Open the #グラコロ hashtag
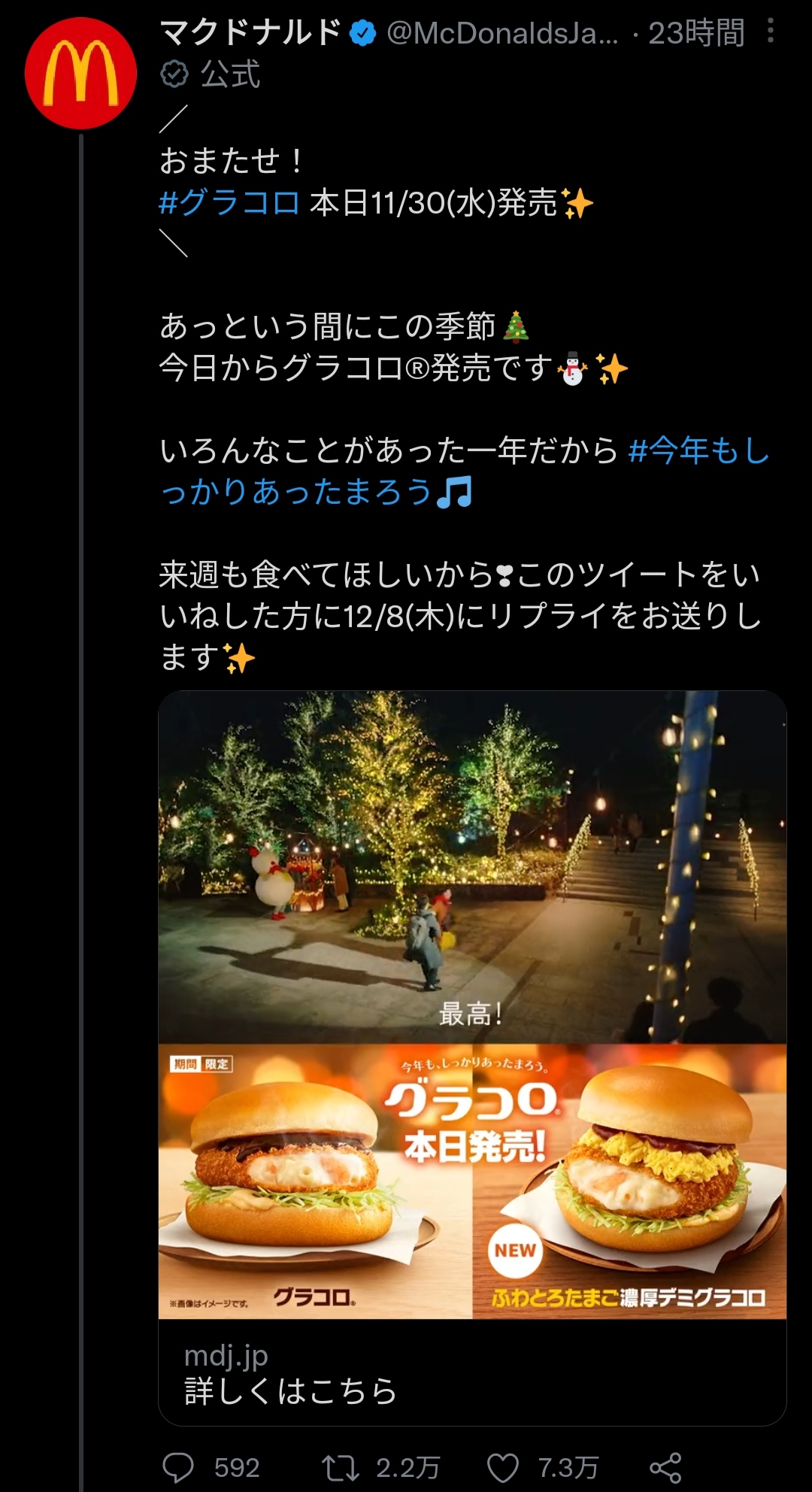The width and height of the screenshot is (812, 1492). [229, 203]
